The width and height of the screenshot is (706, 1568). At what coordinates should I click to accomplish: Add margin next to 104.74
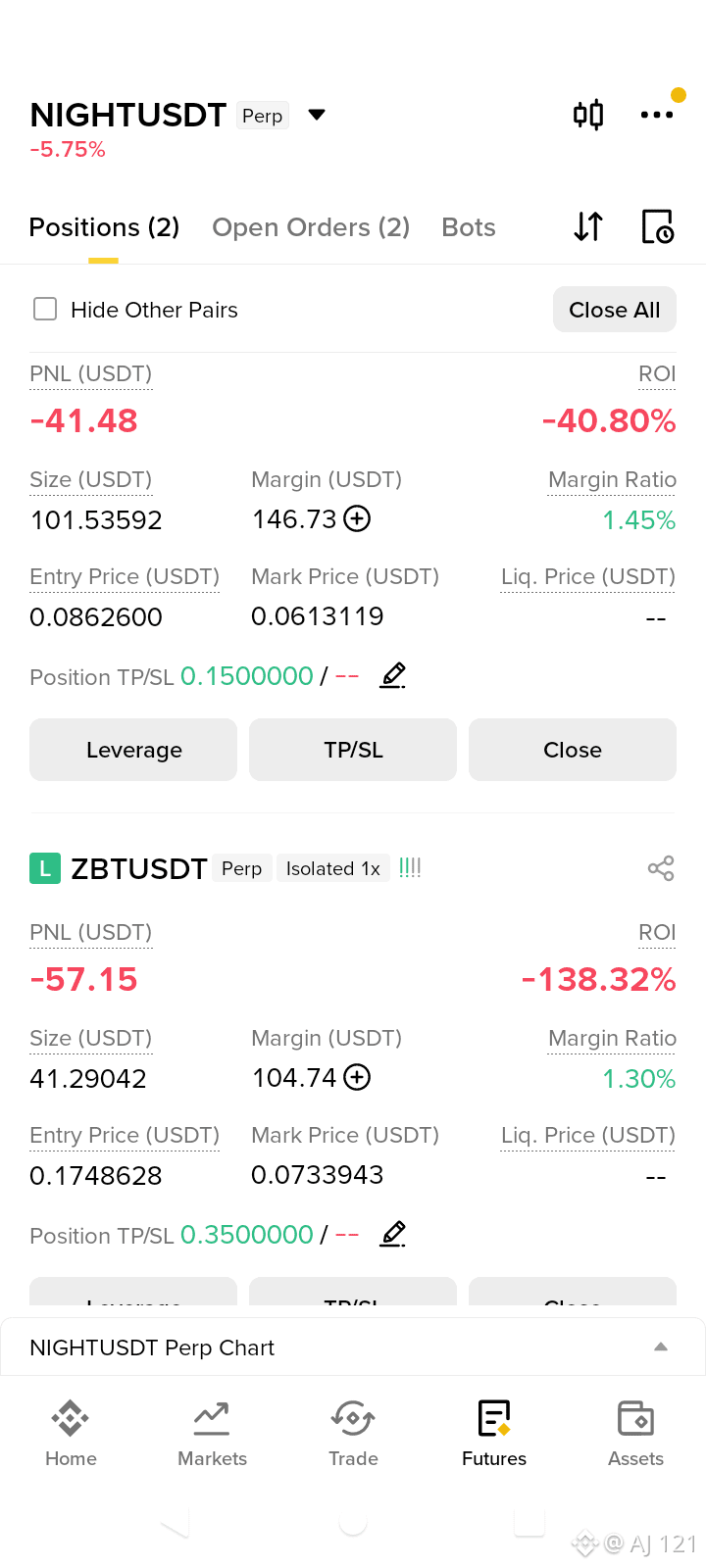tap(357, 1077)
